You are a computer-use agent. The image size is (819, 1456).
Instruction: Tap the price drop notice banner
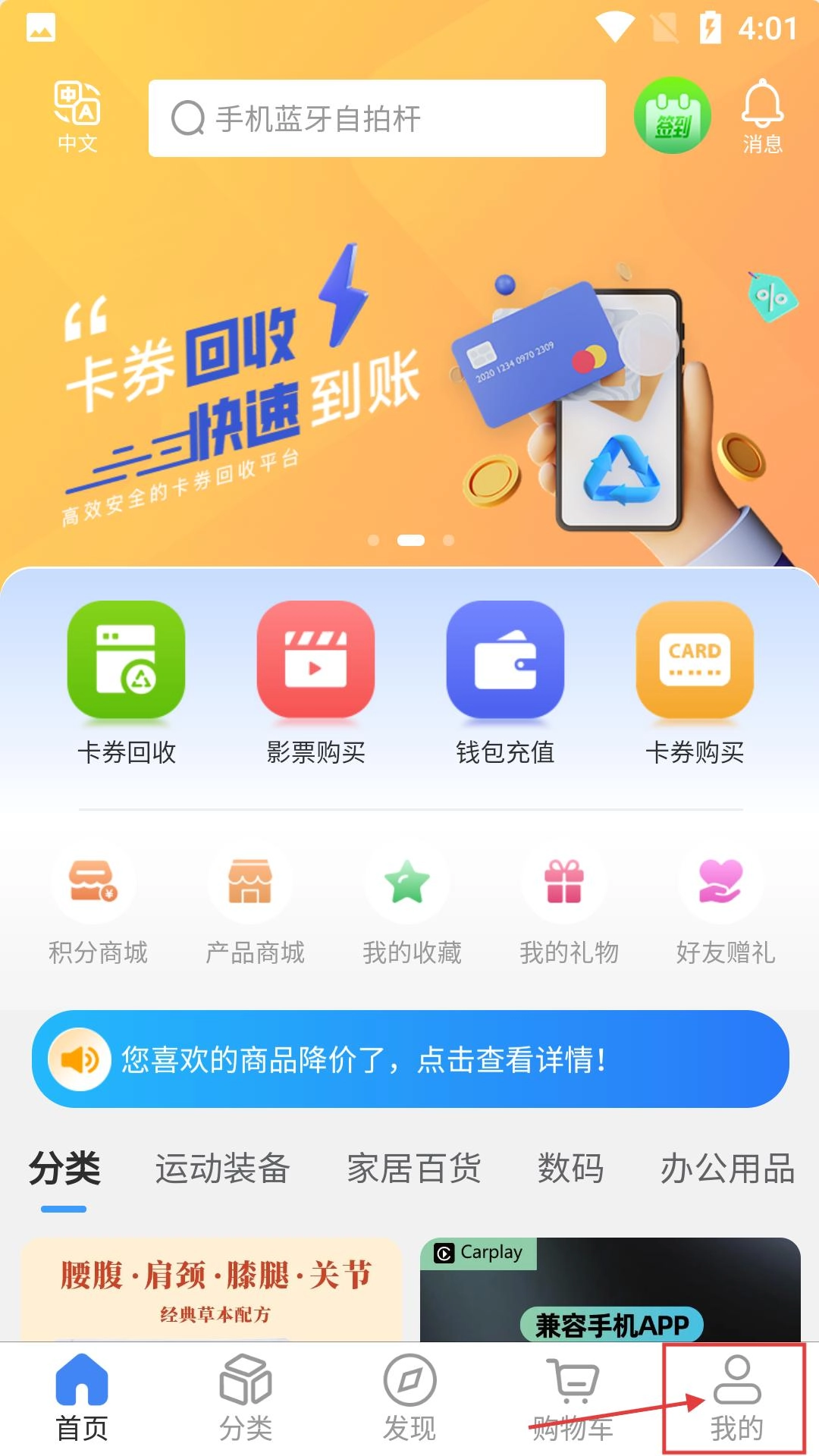[x=409, y=1059]
